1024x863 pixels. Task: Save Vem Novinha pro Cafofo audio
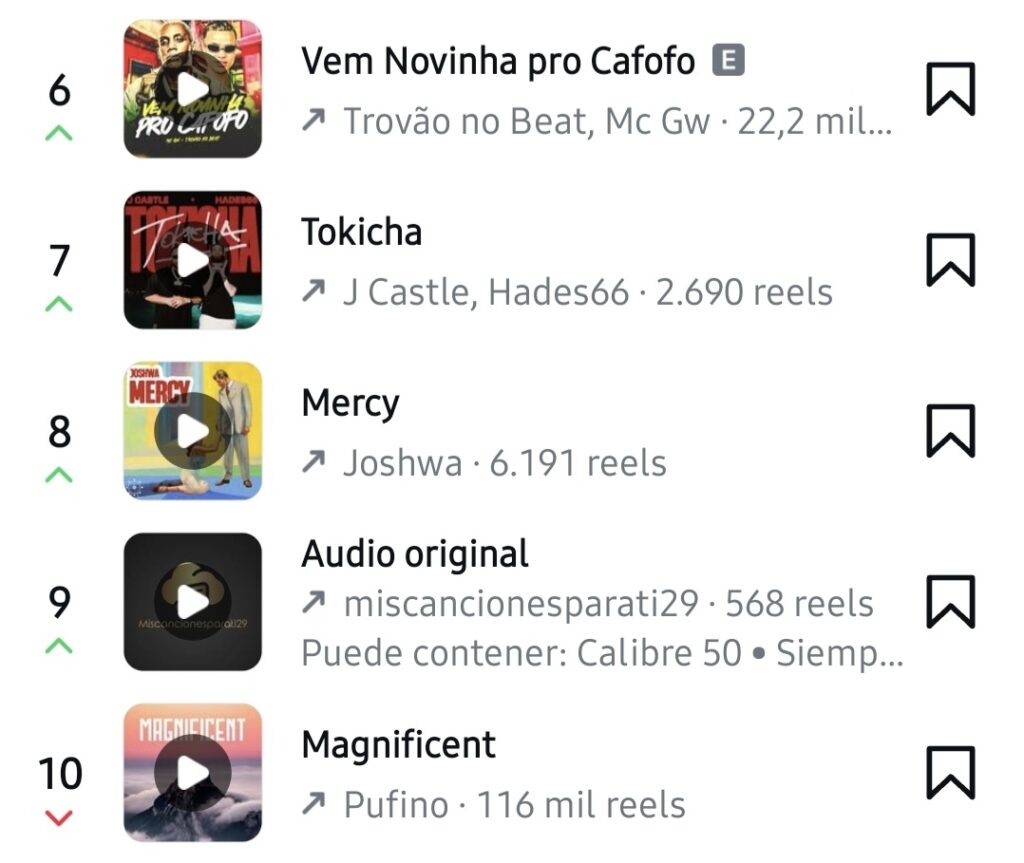point(949,90)
